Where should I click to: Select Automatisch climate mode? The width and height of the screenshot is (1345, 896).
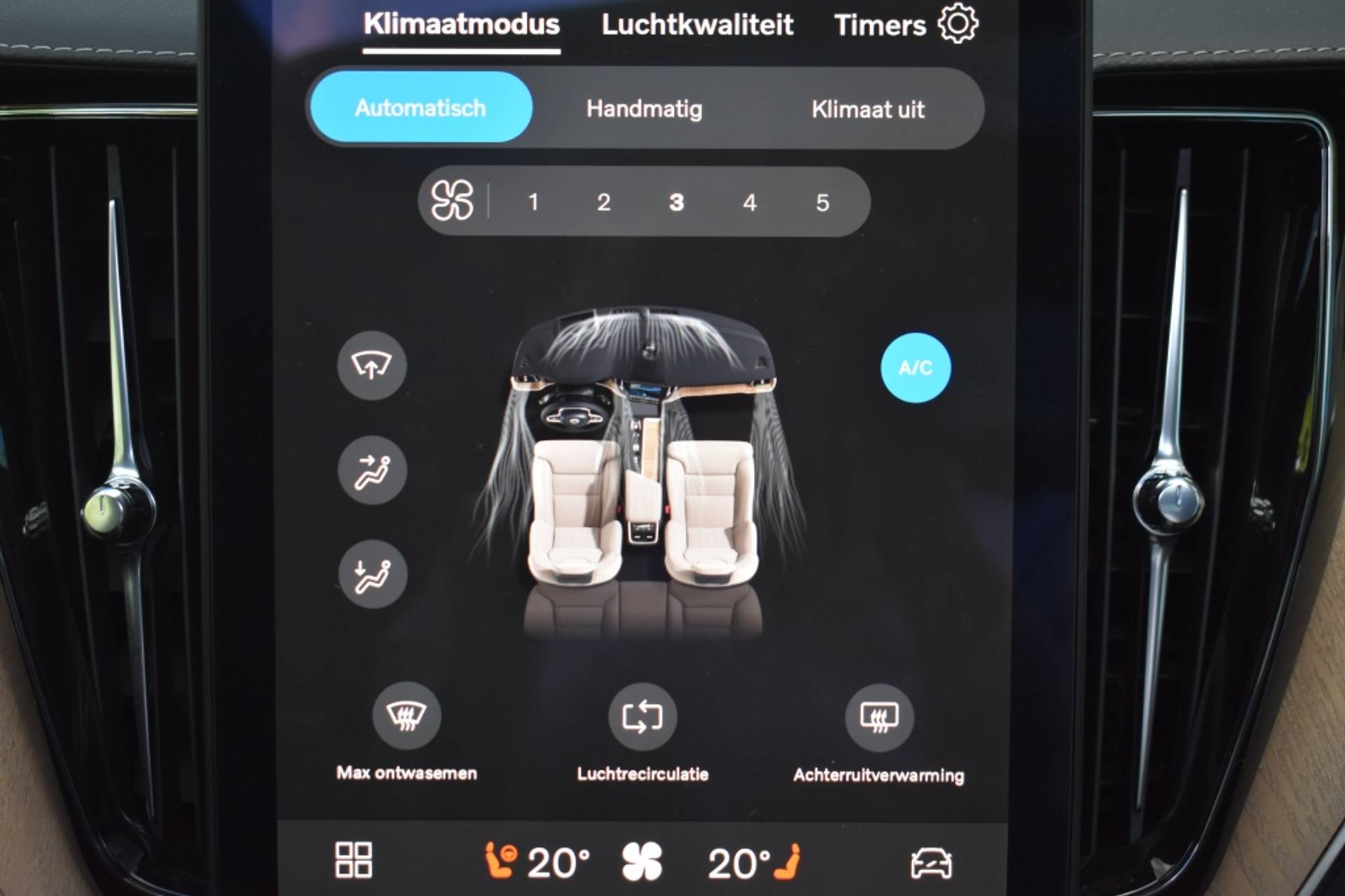tap(420, 108)
